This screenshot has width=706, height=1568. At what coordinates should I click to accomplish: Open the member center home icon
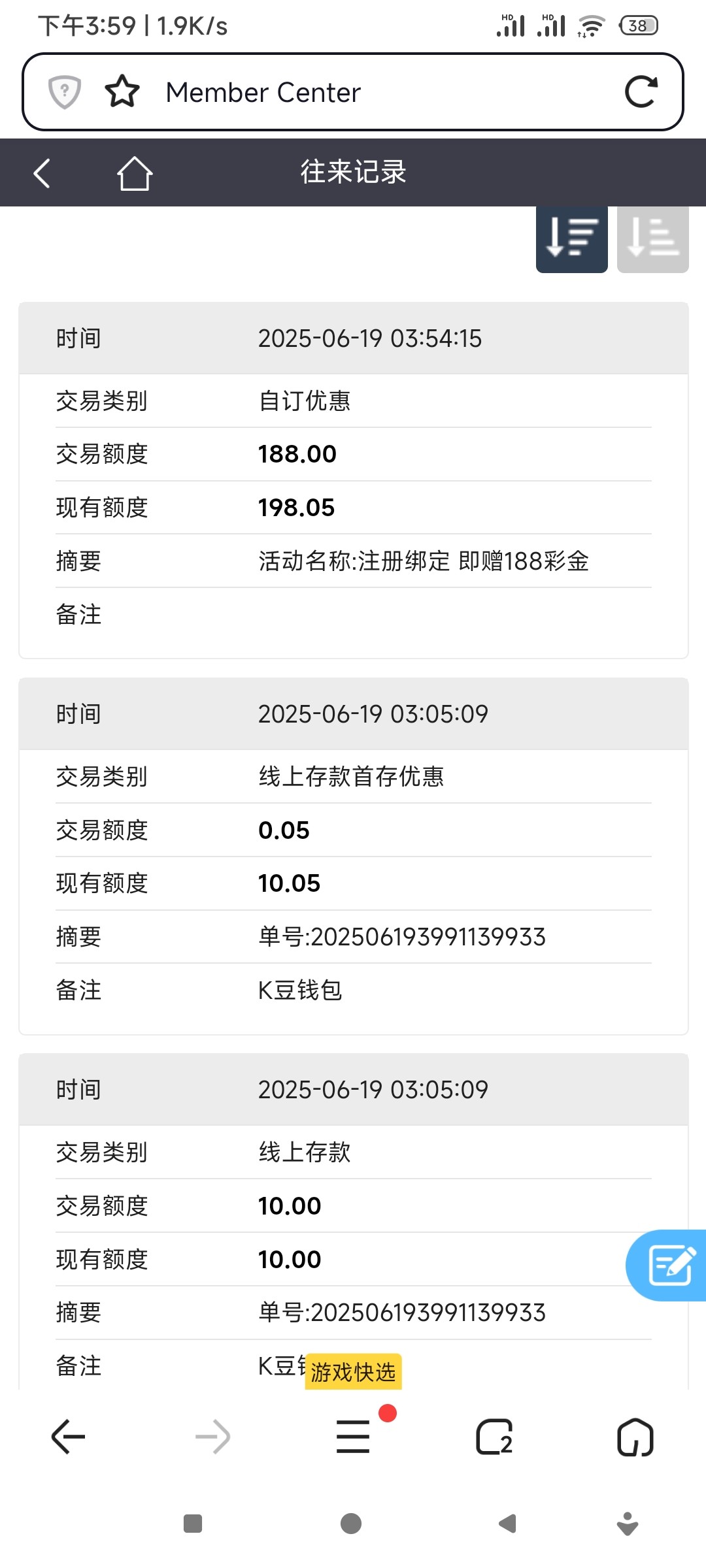(x=135, y=173)
